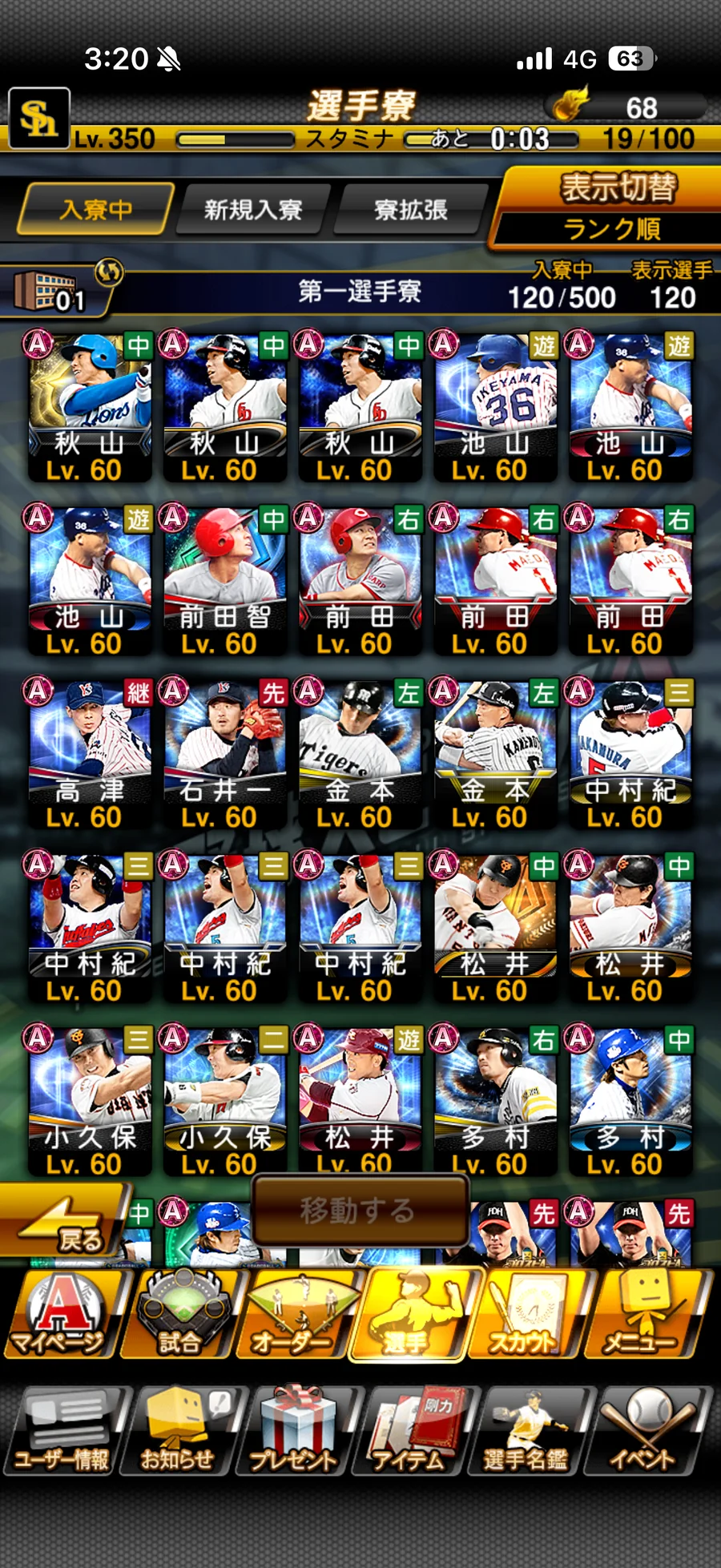
Task: Open イベント
Action: pyautogui.click(x=646, y=1432)
